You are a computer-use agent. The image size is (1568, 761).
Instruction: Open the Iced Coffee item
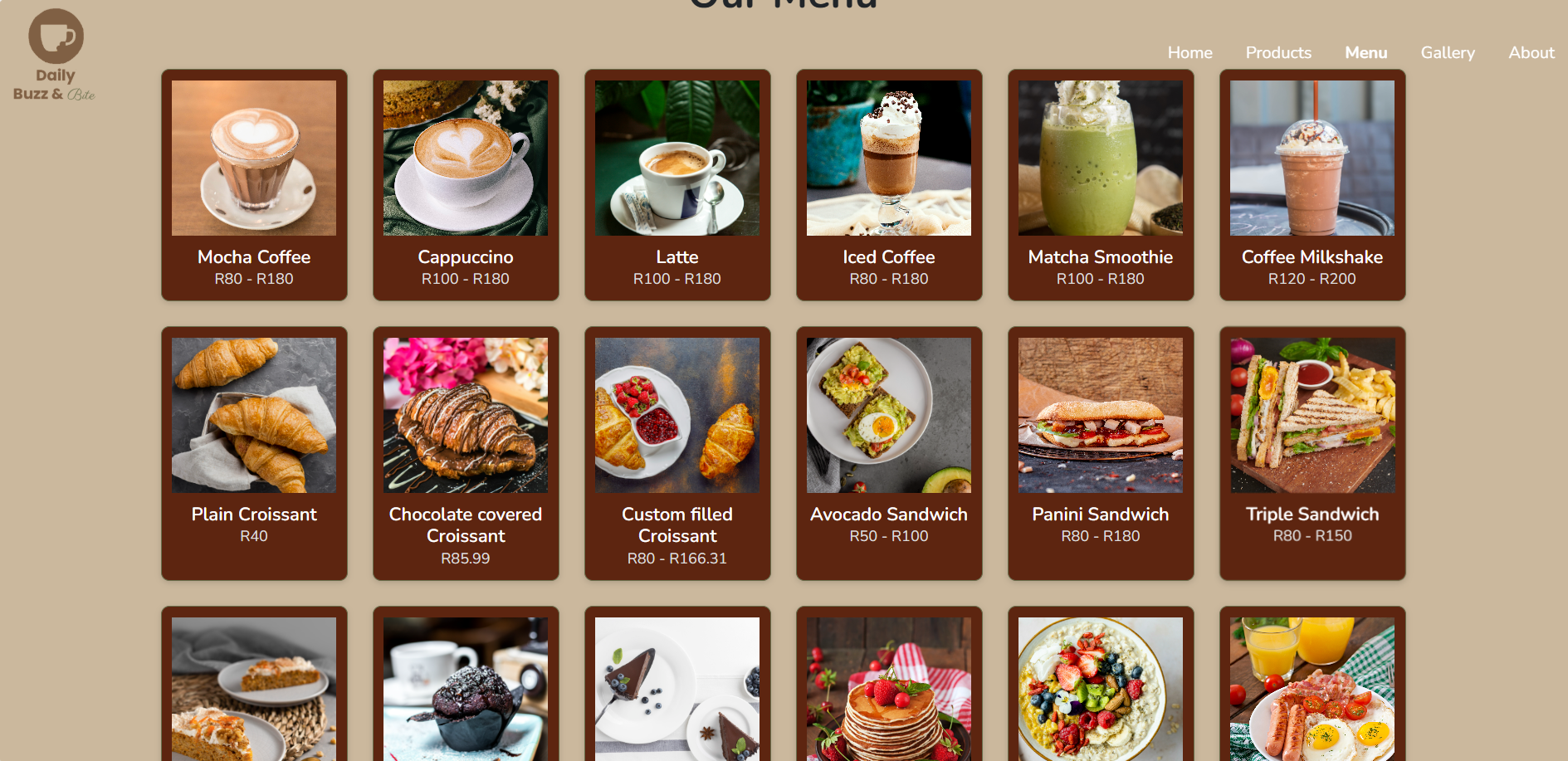pyautogui.click(x=889, y=184)
